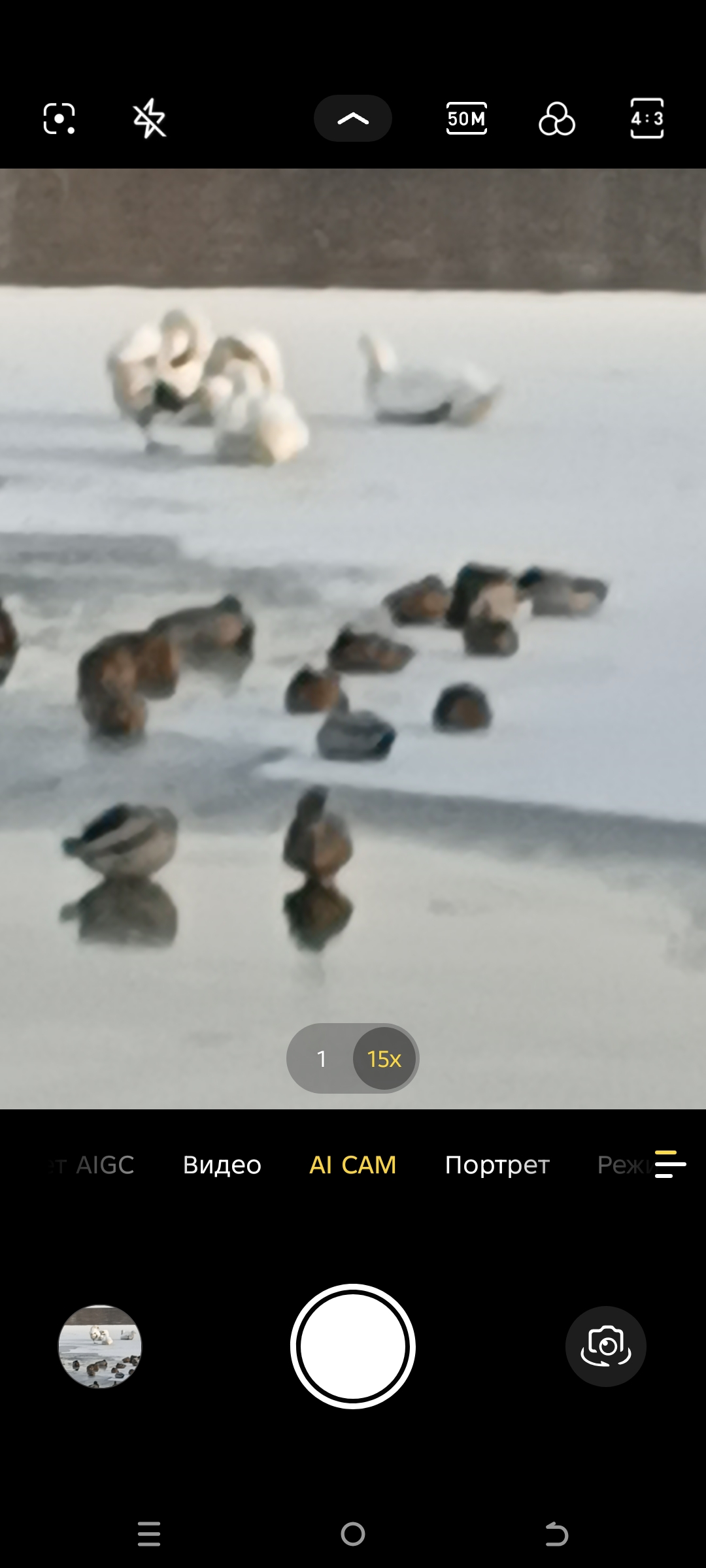Switch to Портрет mode
This screenshot has height=1568, width=706.
[497, 1164]
